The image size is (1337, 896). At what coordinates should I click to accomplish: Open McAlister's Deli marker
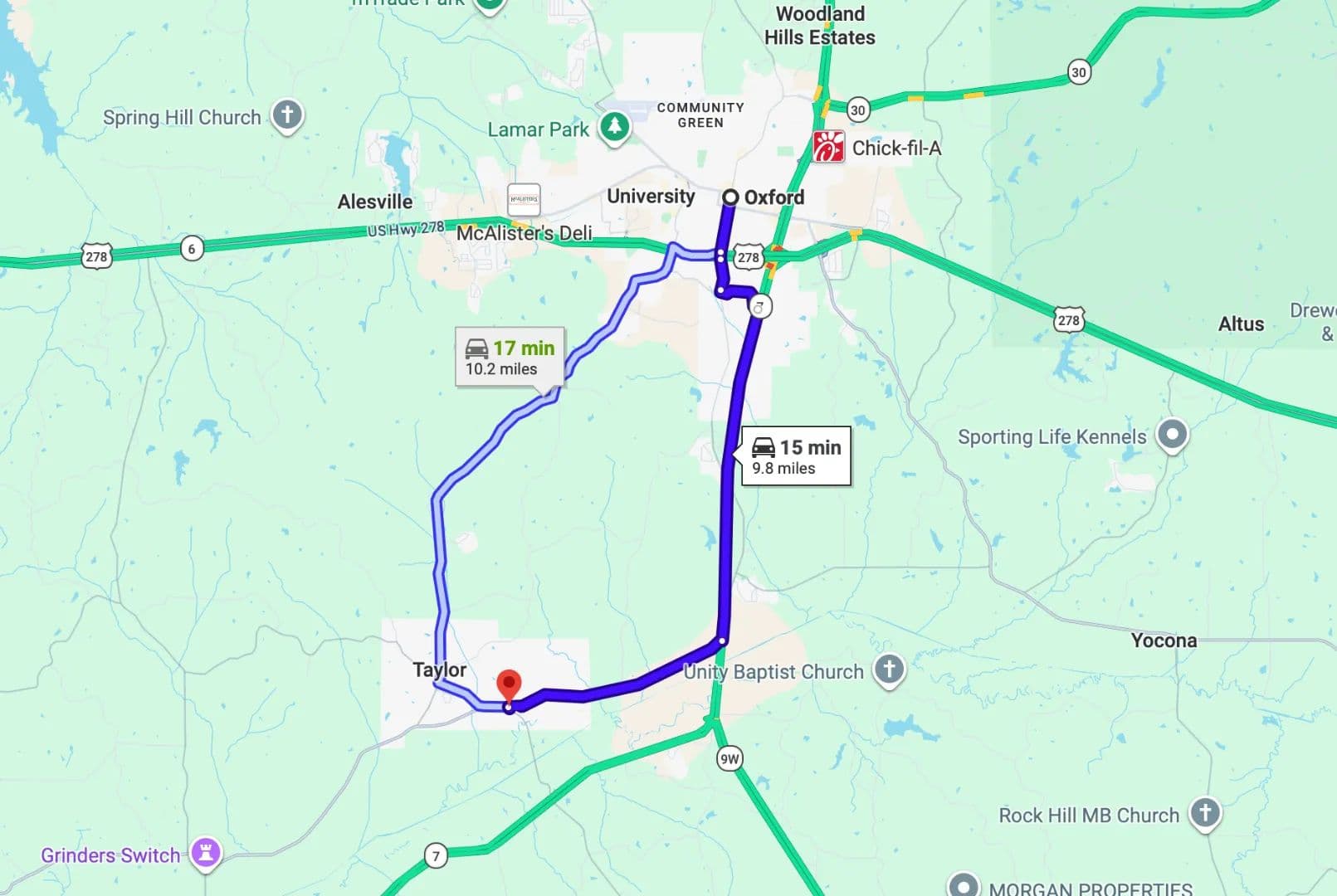pos(524,200)
